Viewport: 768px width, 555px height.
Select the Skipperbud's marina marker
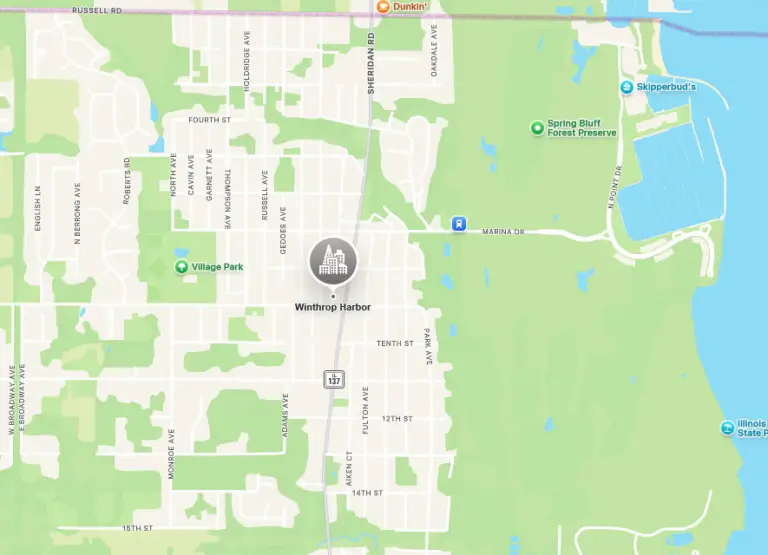(627, 87)
